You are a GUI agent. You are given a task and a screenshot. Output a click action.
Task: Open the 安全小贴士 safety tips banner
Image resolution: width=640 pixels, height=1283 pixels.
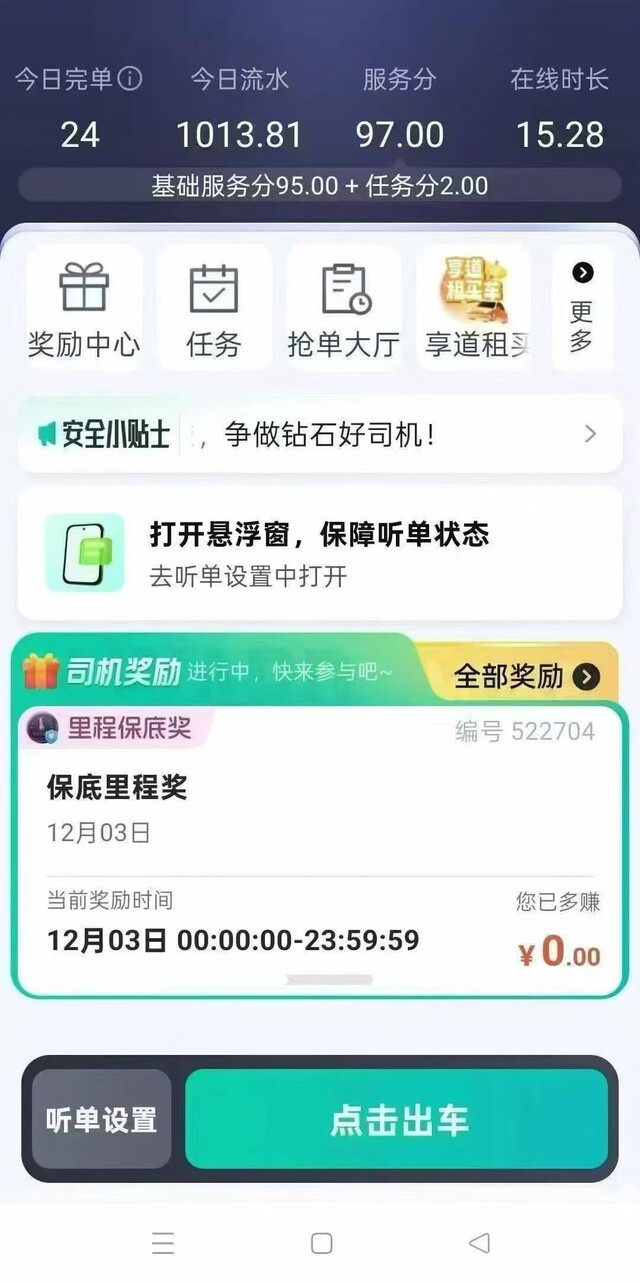[320, 434]
